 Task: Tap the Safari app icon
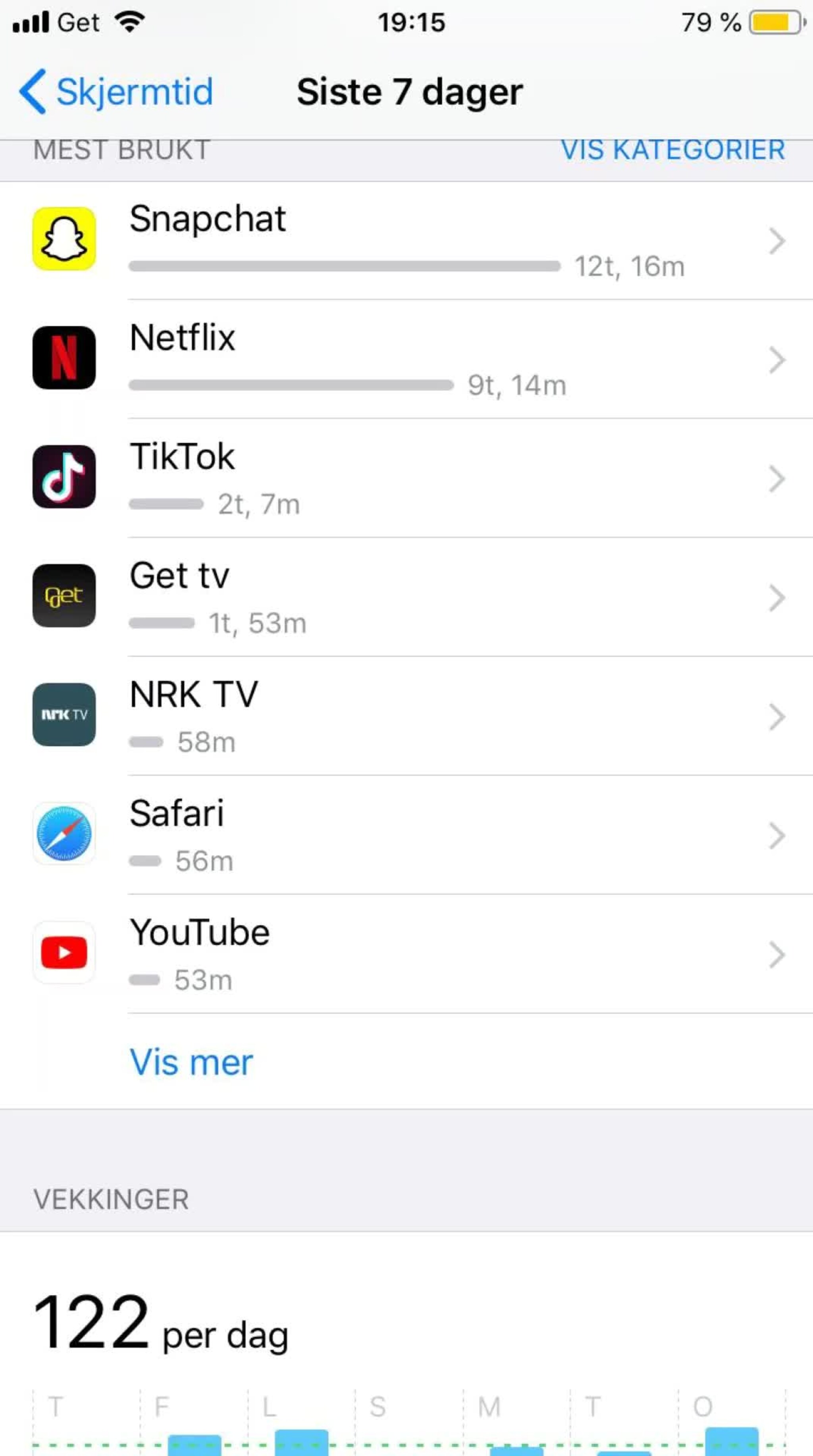click(64, 834)
